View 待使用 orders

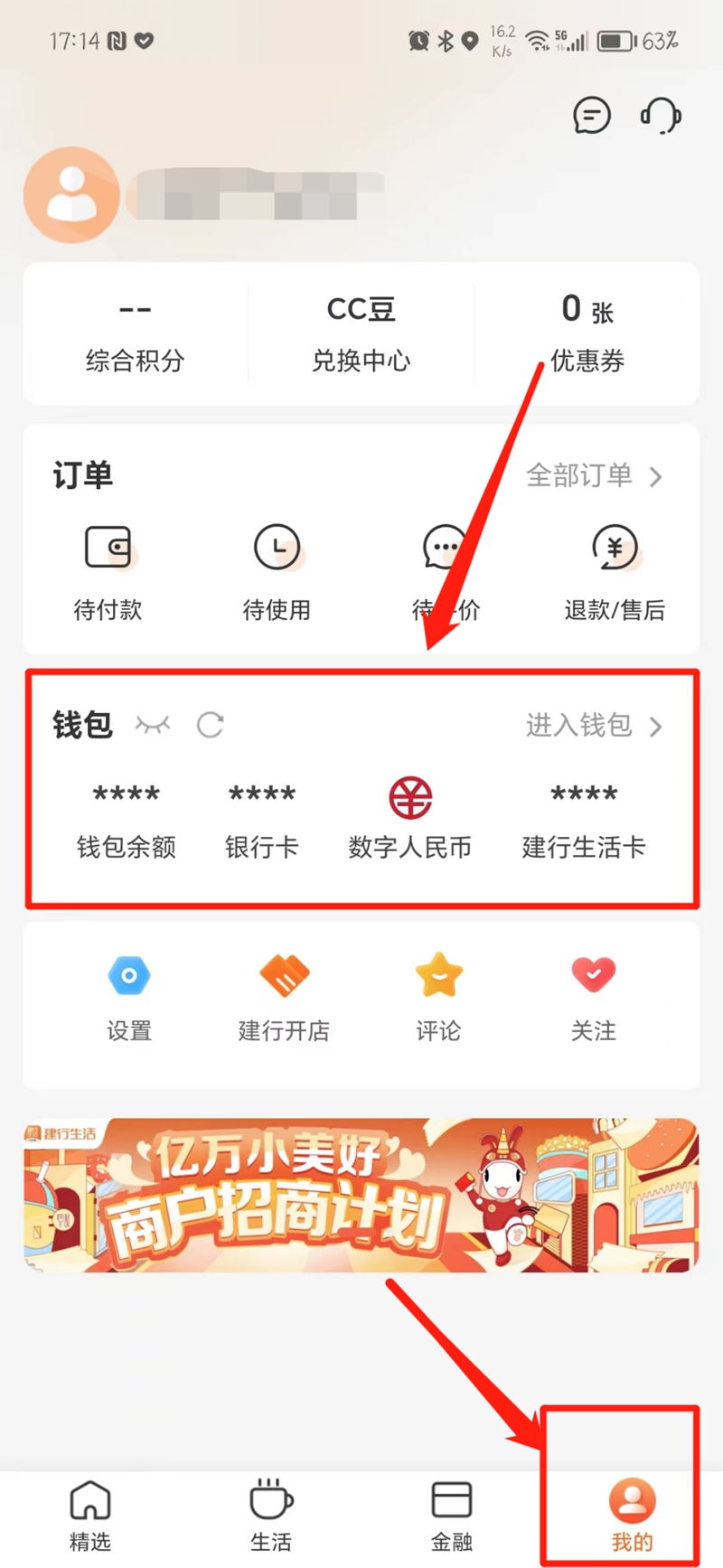pyautogui.click(x=277, y=571)
